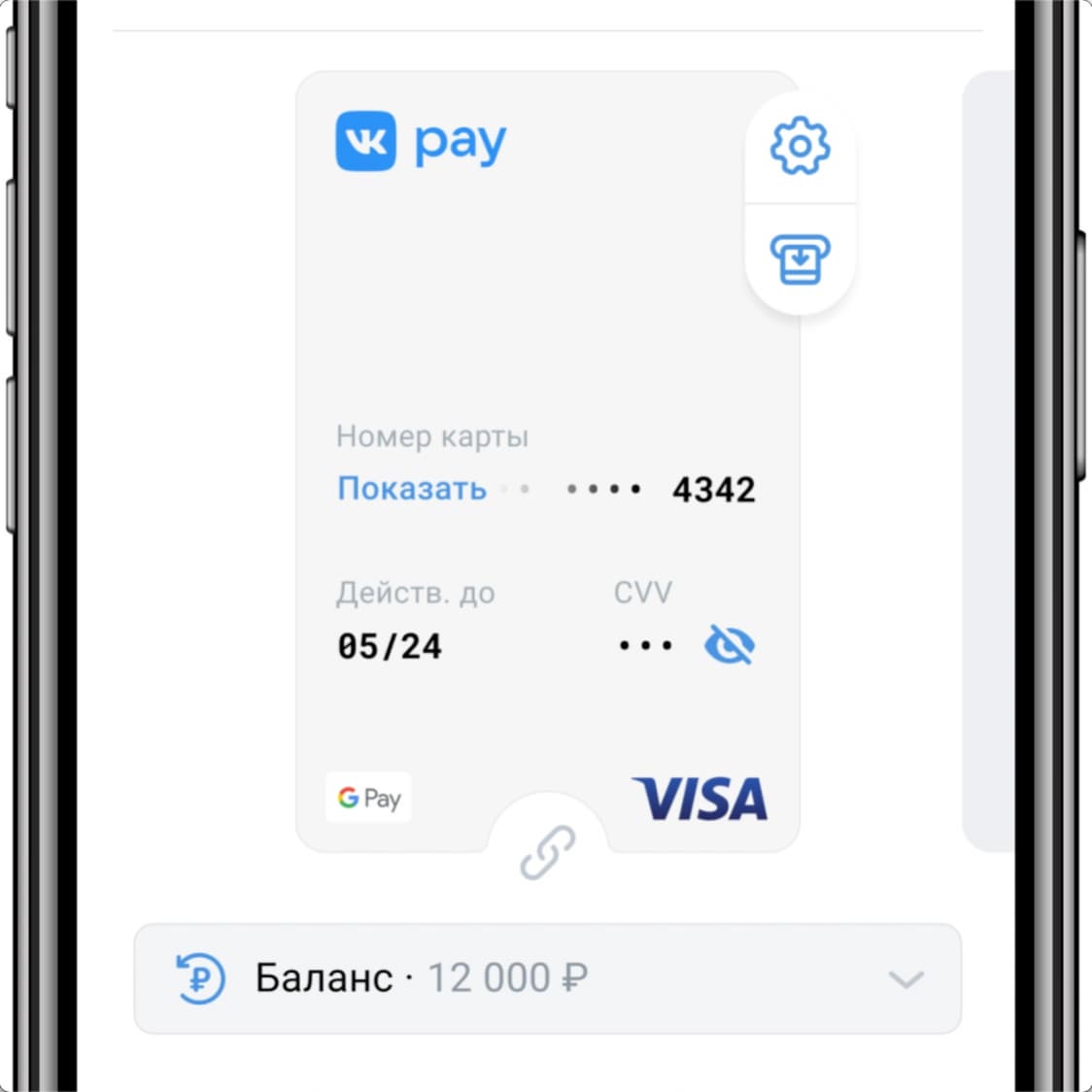This screenshot has width=1092, height=1092.
Task: Expand the Баланс 12 000 ₽ dropdown
Action: (x=904, y=978)
